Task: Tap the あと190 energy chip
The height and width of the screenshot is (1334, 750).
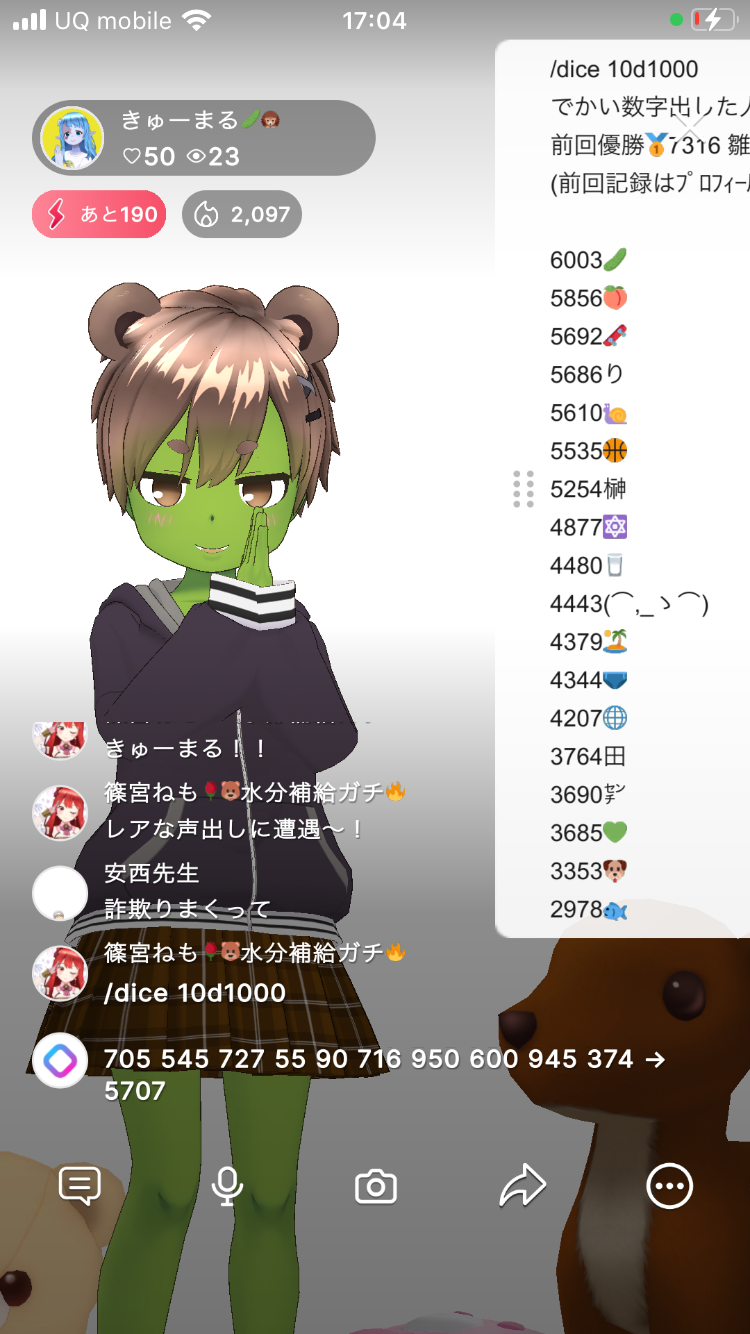Action: [99, 214]
